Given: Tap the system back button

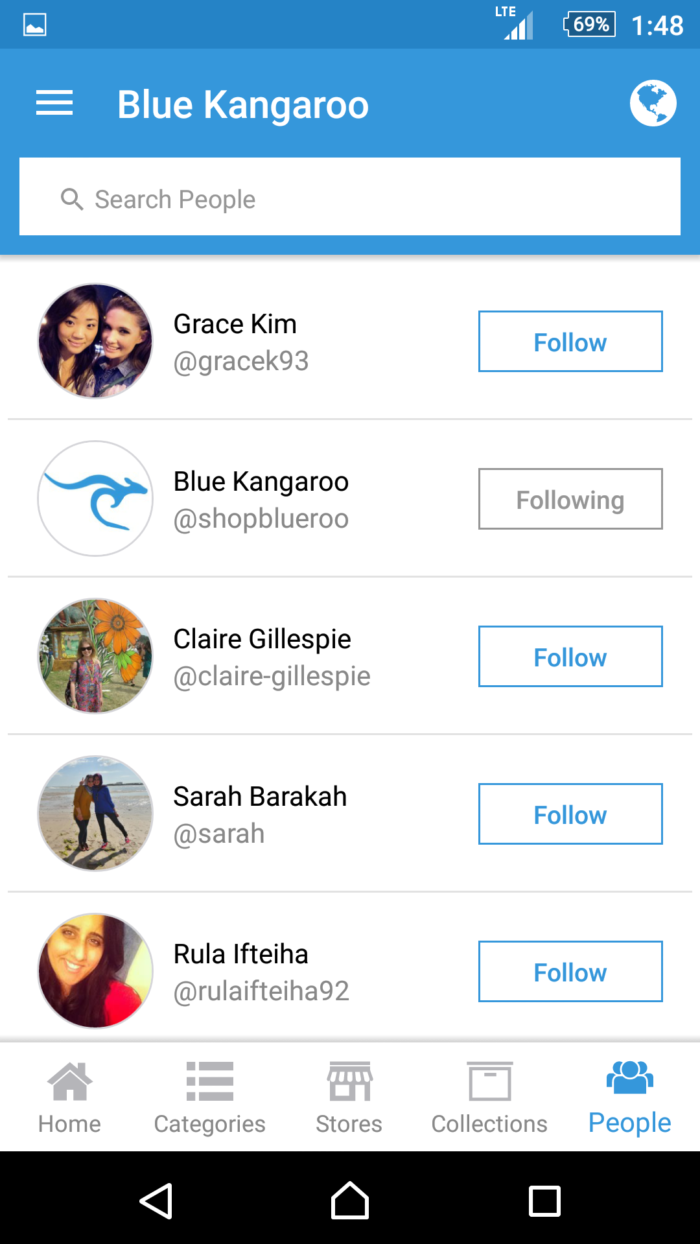Looking at the screenshot, I should [156, 1200].
